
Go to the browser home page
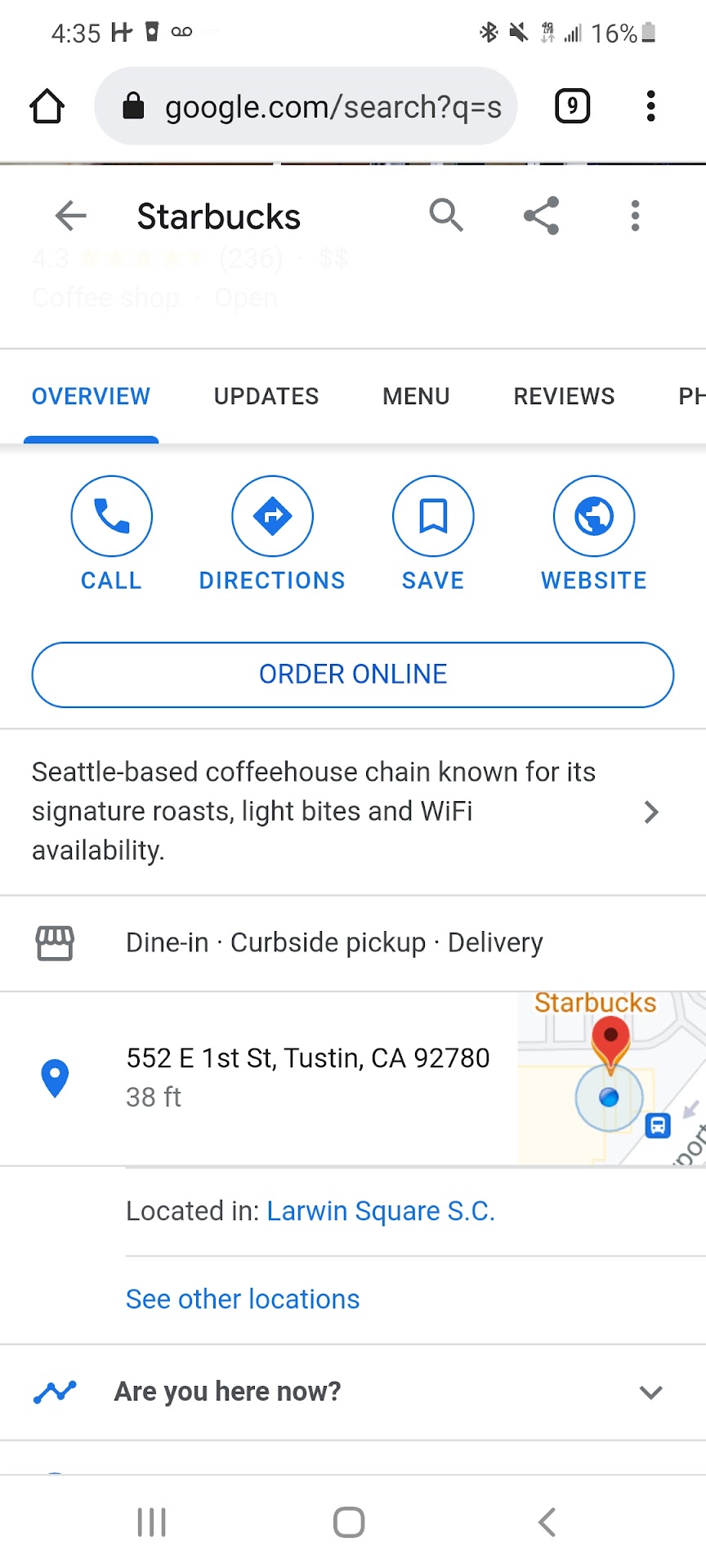pos(47,106)
